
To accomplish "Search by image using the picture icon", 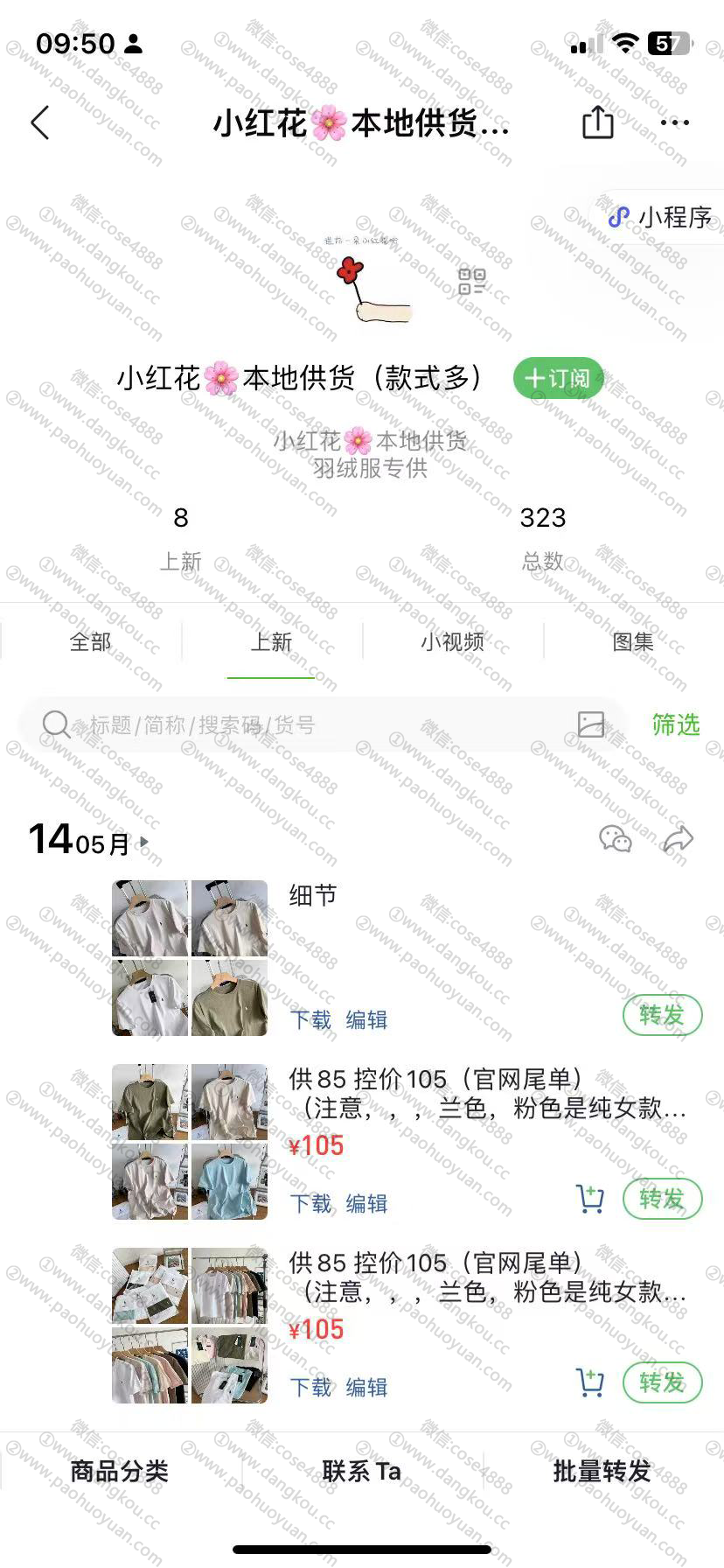I will click(591, 724).
